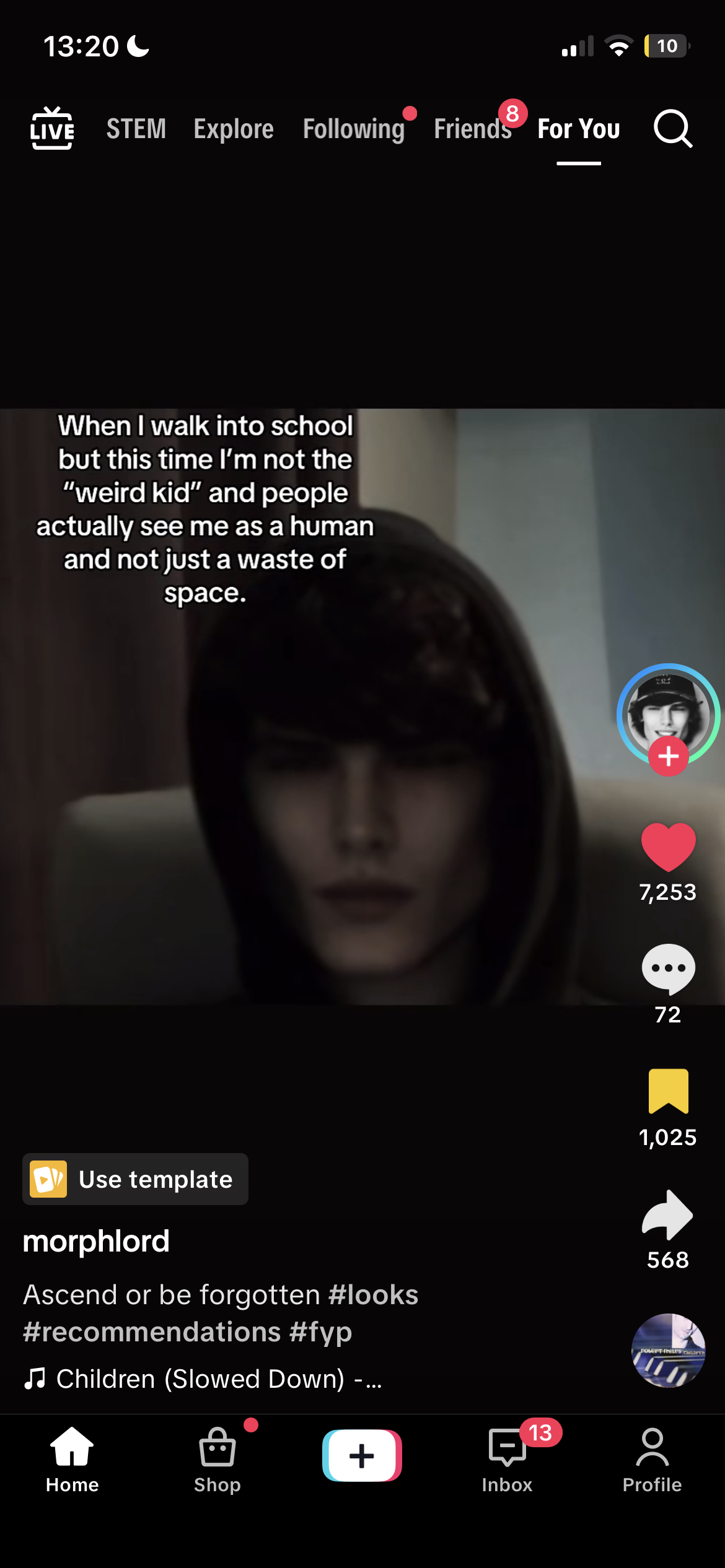
Task: Switch to the Explore tab
Action: point(234,129)
